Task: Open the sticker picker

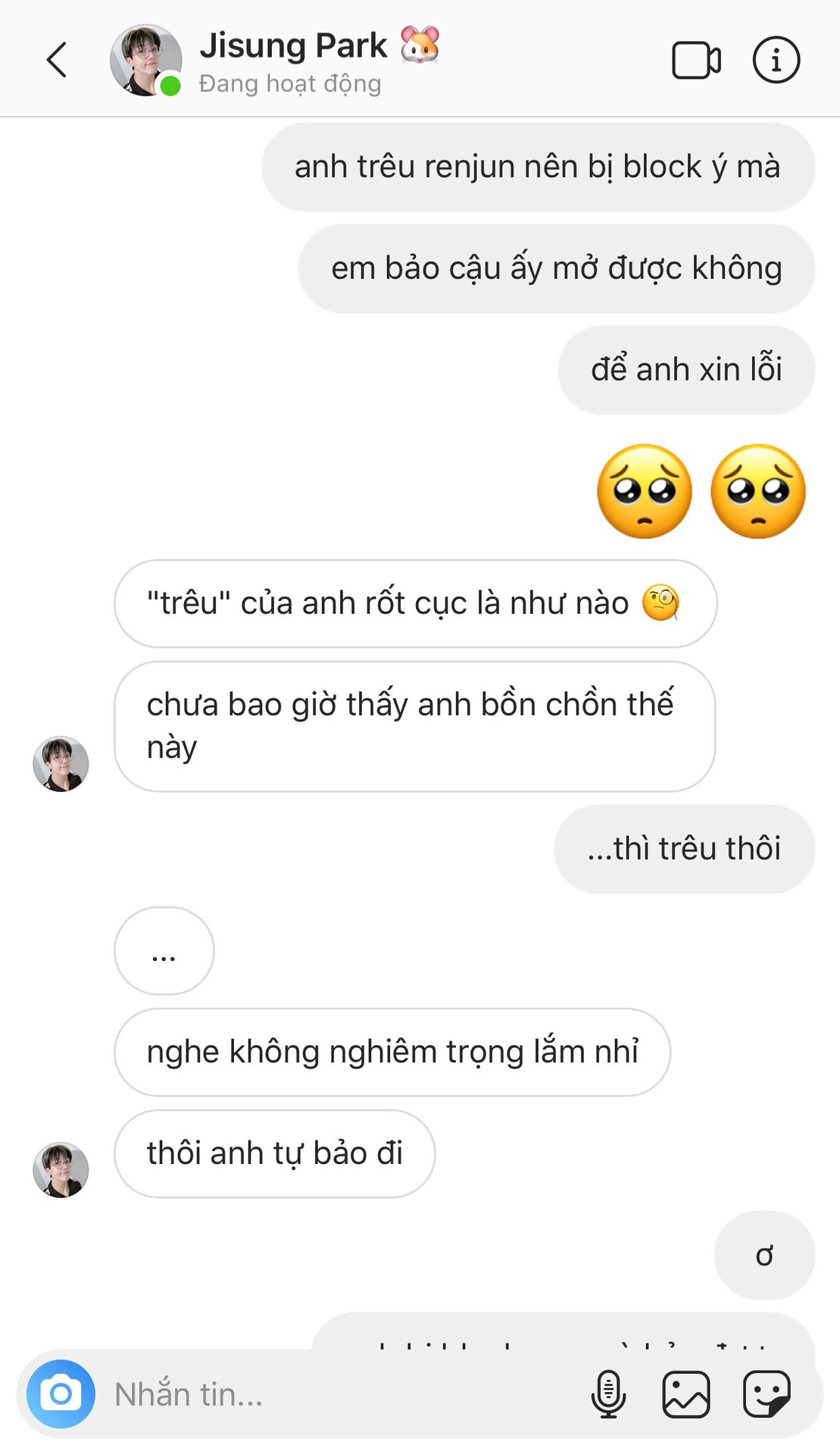Action: tap(767, 1394)
